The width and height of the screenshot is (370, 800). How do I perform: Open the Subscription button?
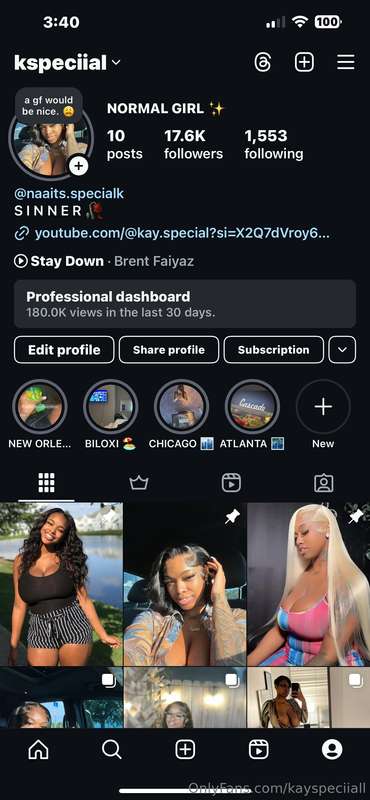pos(274,350)
